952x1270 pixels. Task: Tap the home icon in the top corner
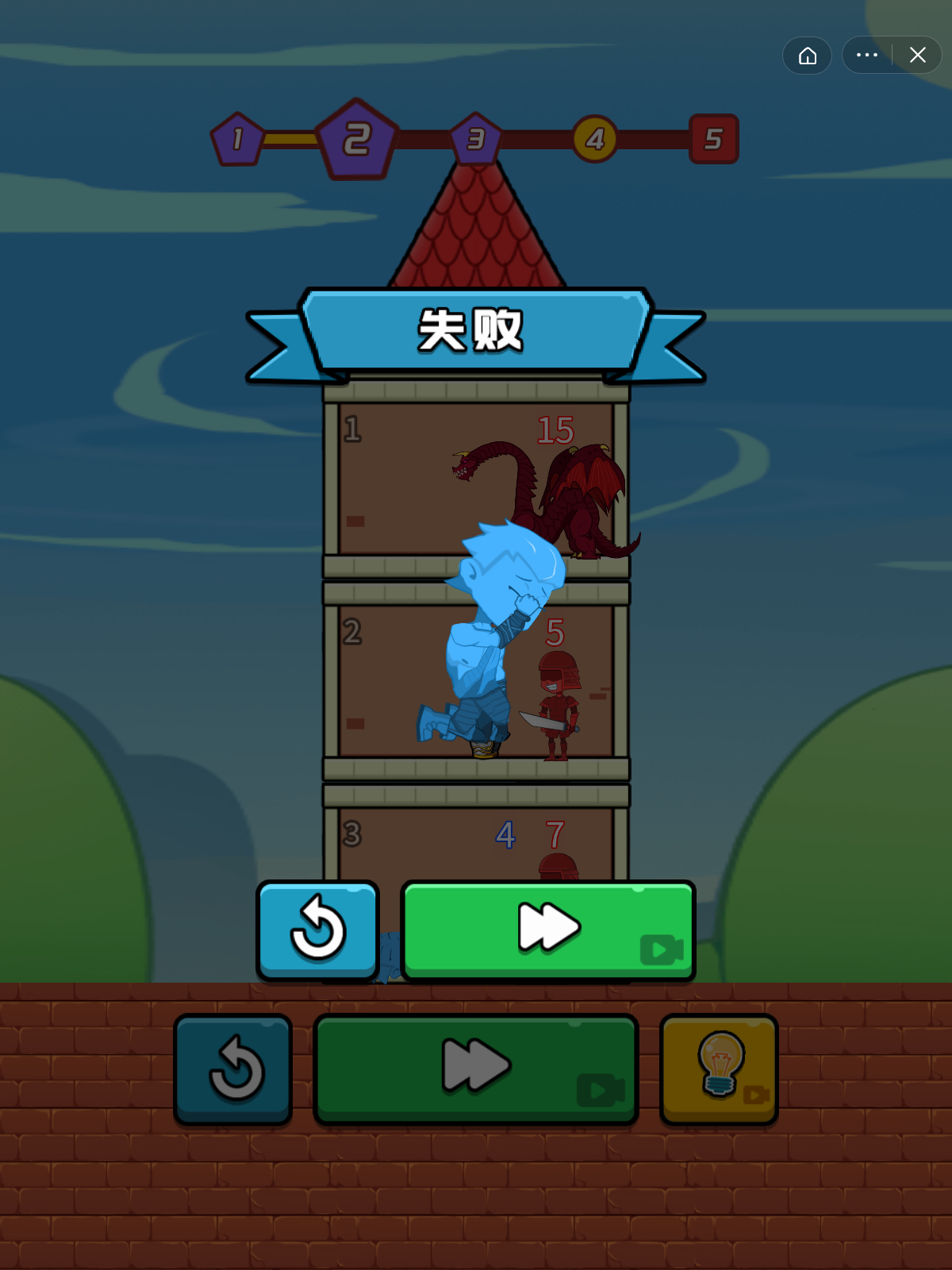pos(807,56)
